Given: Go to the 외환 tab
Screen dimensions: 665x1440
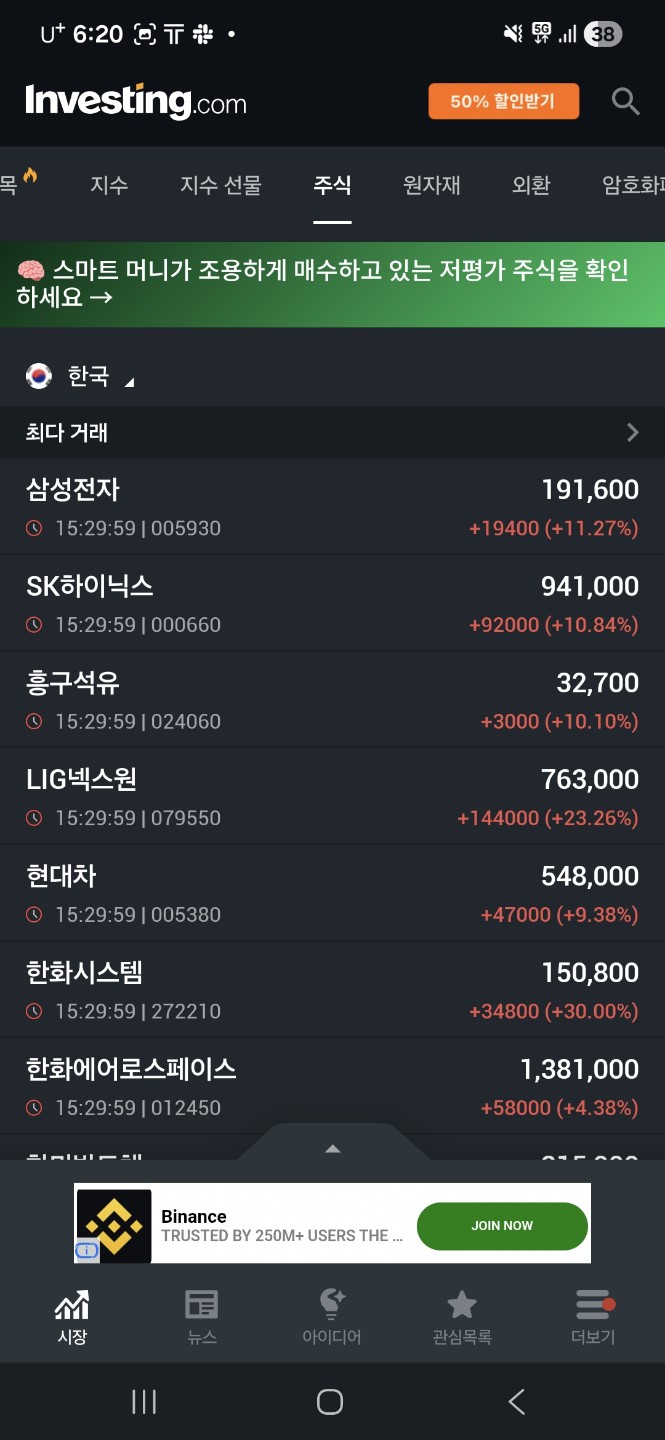Looking at the screenshot, I should point(531,185).
